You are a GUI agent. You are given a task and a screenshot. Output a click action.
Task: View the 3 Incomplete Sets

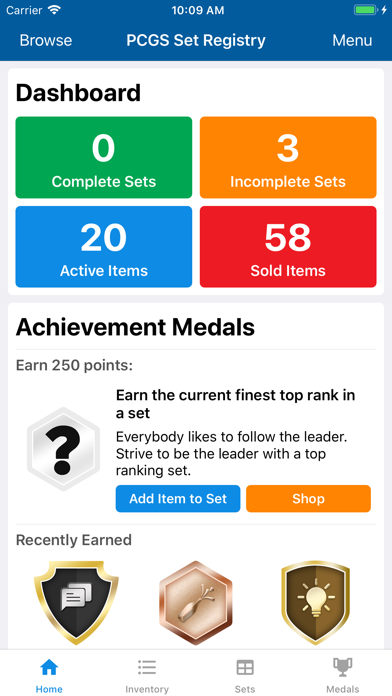pyautogui.click(x=288, y=157)
